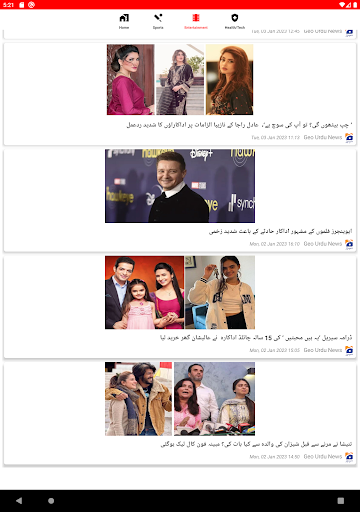Switch to the Sports tab
The width and height of the screenshot is (360, 512).
tap(158, 21)
